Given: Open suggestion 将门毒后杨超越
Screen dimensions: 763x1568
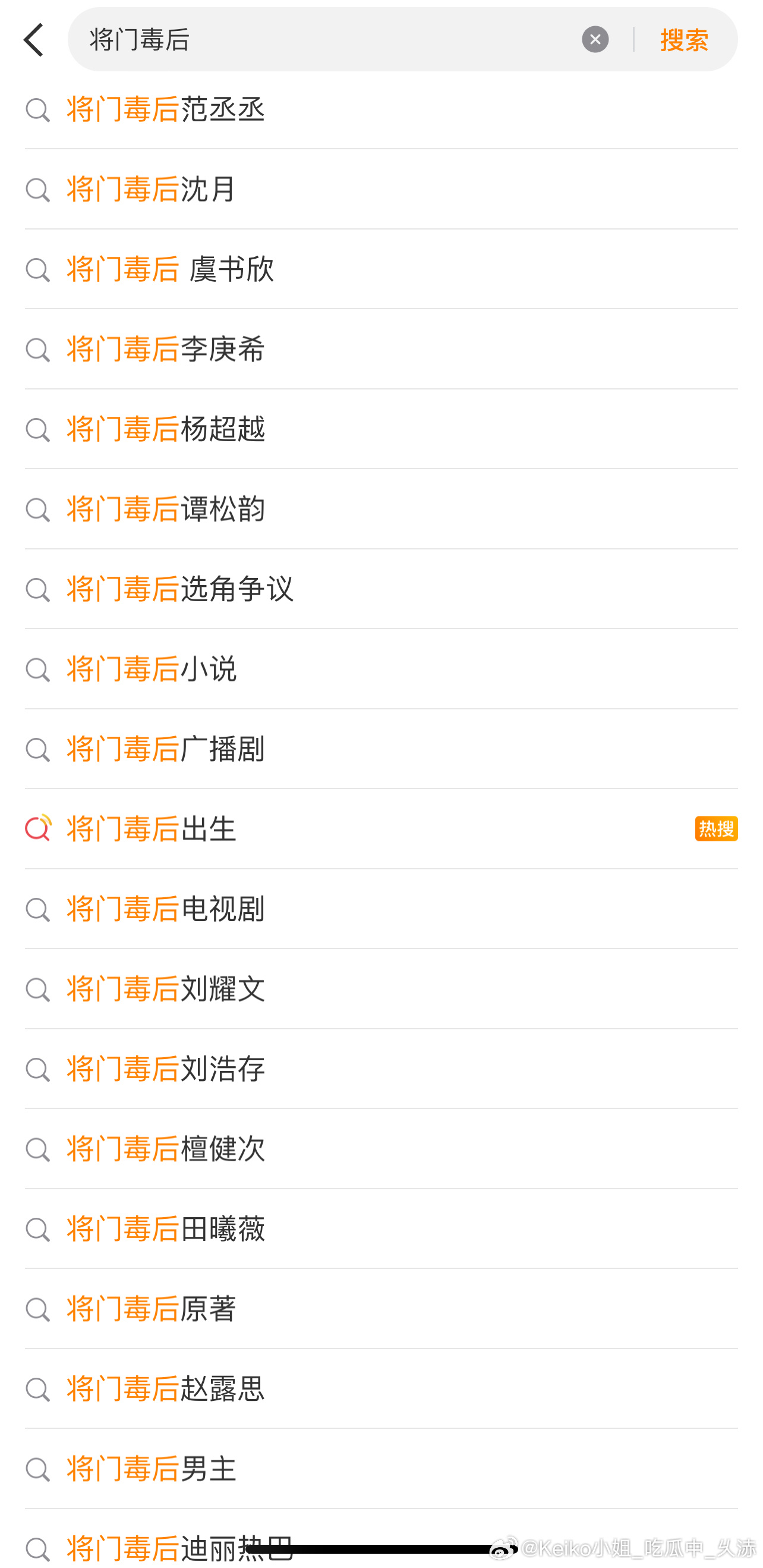Looking at the screenshot, I should [x=381, y=429].
